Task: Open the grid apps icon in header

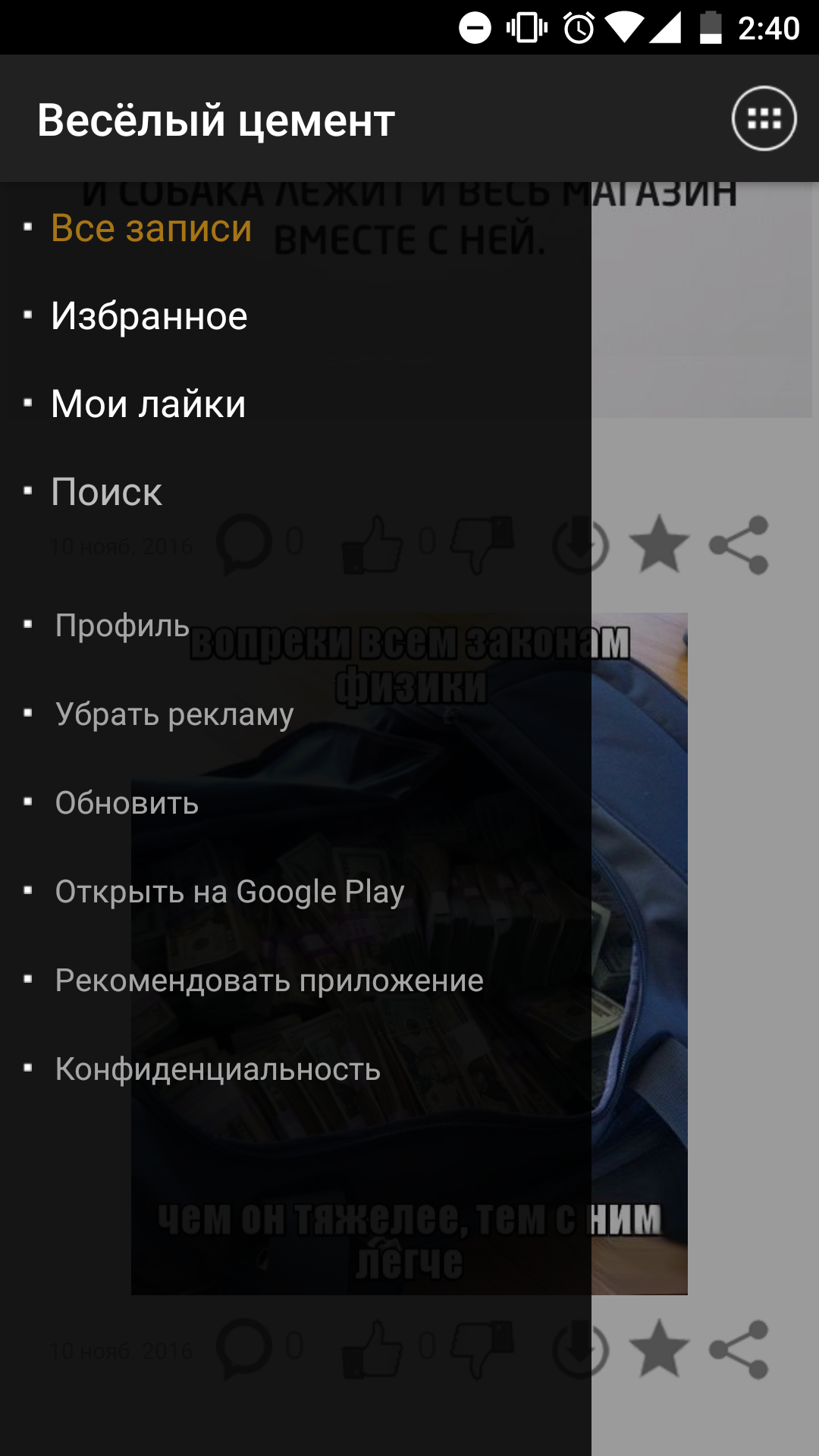Action: point(764,118)
